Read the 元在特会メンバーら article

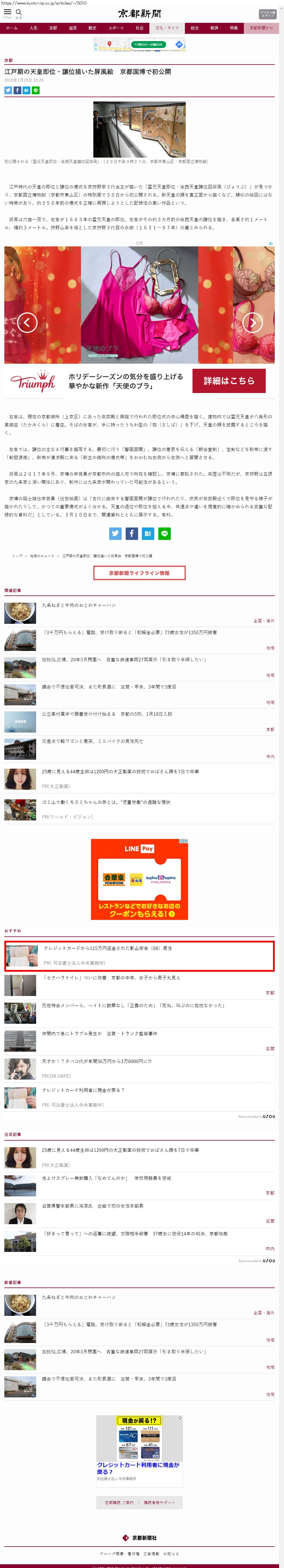coord(133,1006)
